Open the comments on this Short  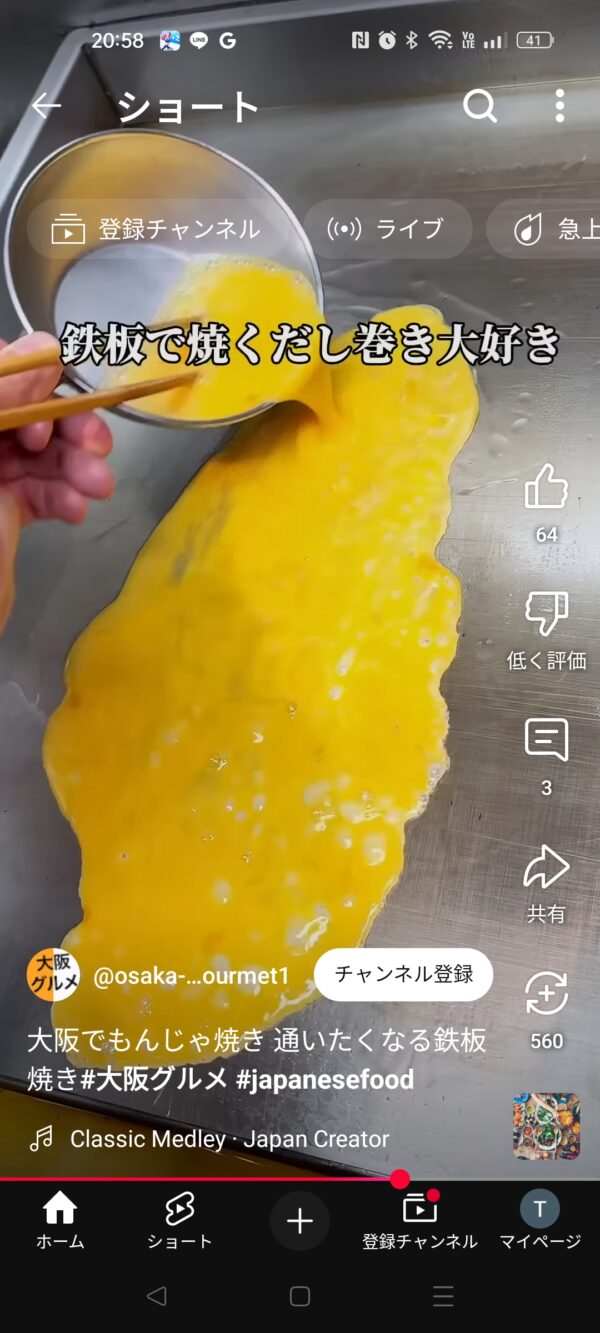pos(546,742)
